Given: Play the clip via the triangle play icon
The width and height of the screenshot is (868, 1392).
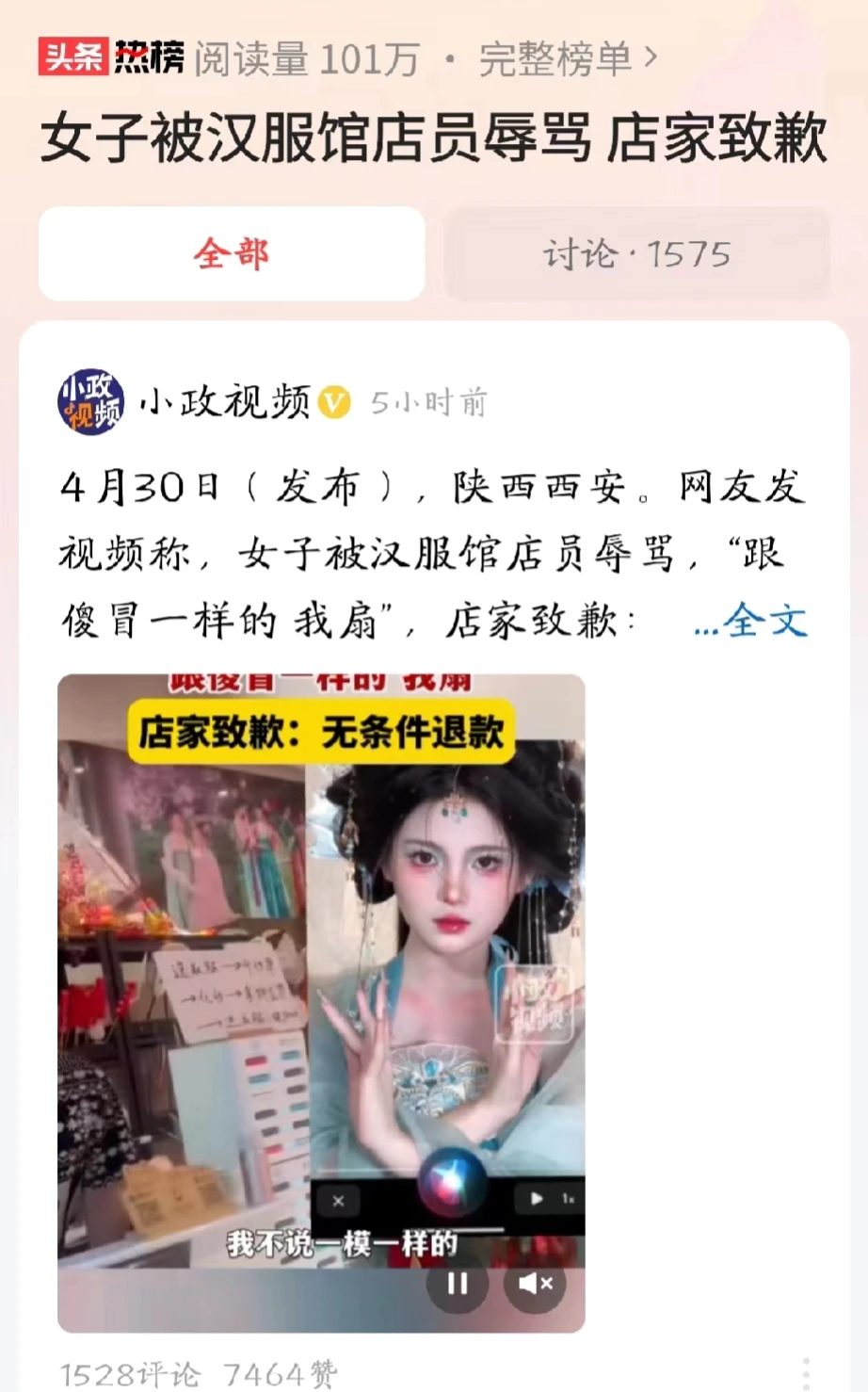Looking at the screenshot, I should point(536,1199).
